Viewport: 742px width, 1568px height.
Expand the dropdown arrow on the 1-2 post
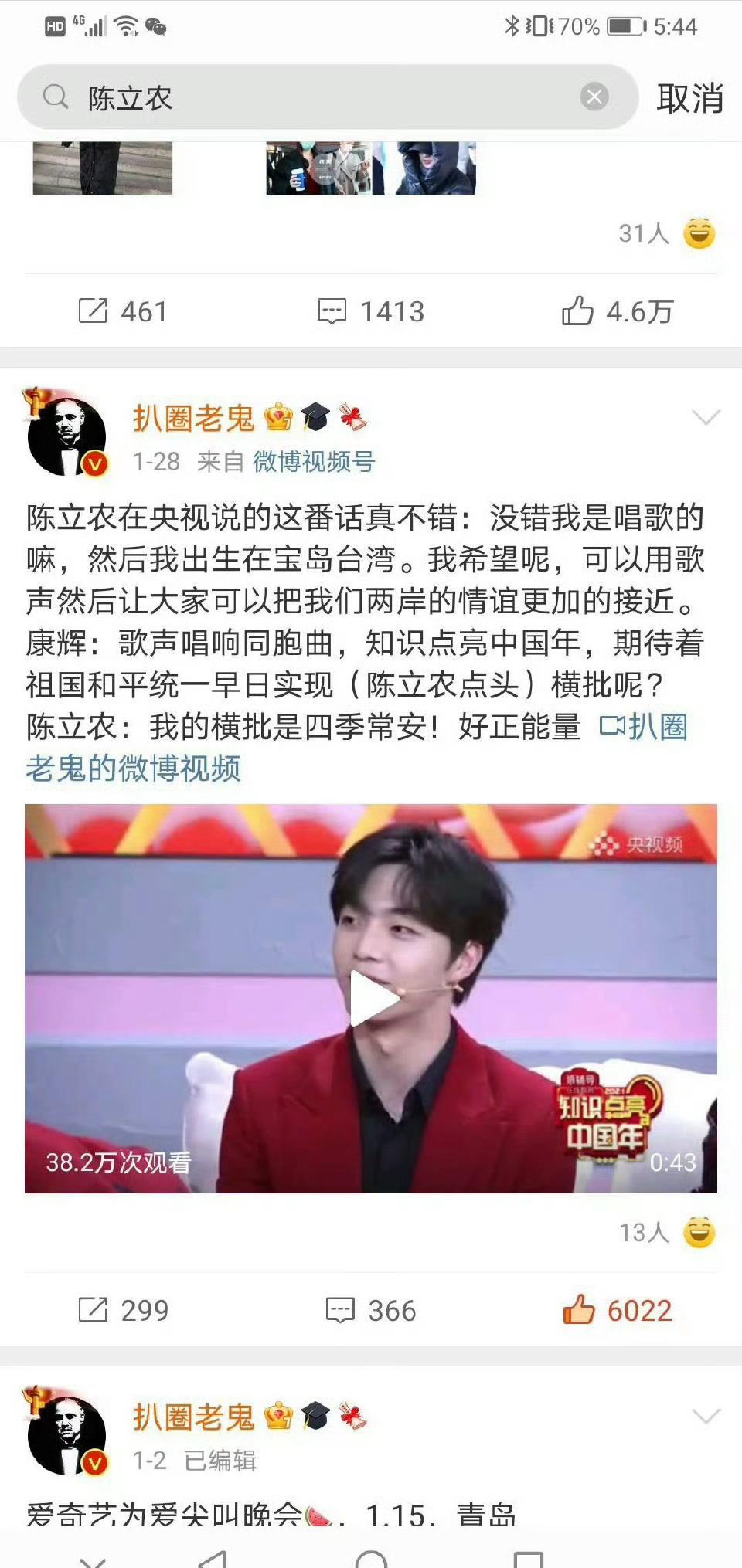(706, 1416)
